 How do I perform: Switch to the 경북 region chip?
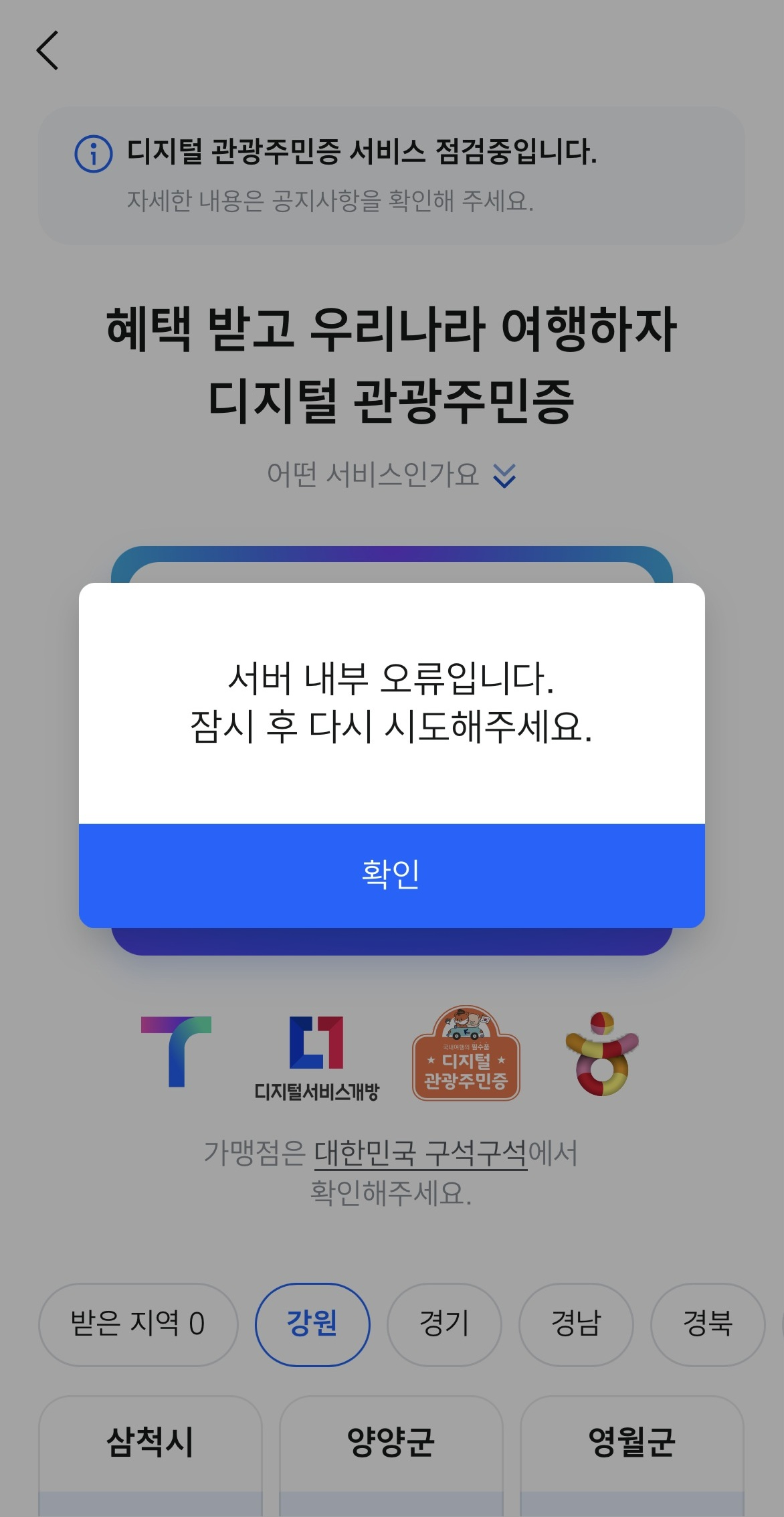pyautogui.click(x=707, y=1324)
